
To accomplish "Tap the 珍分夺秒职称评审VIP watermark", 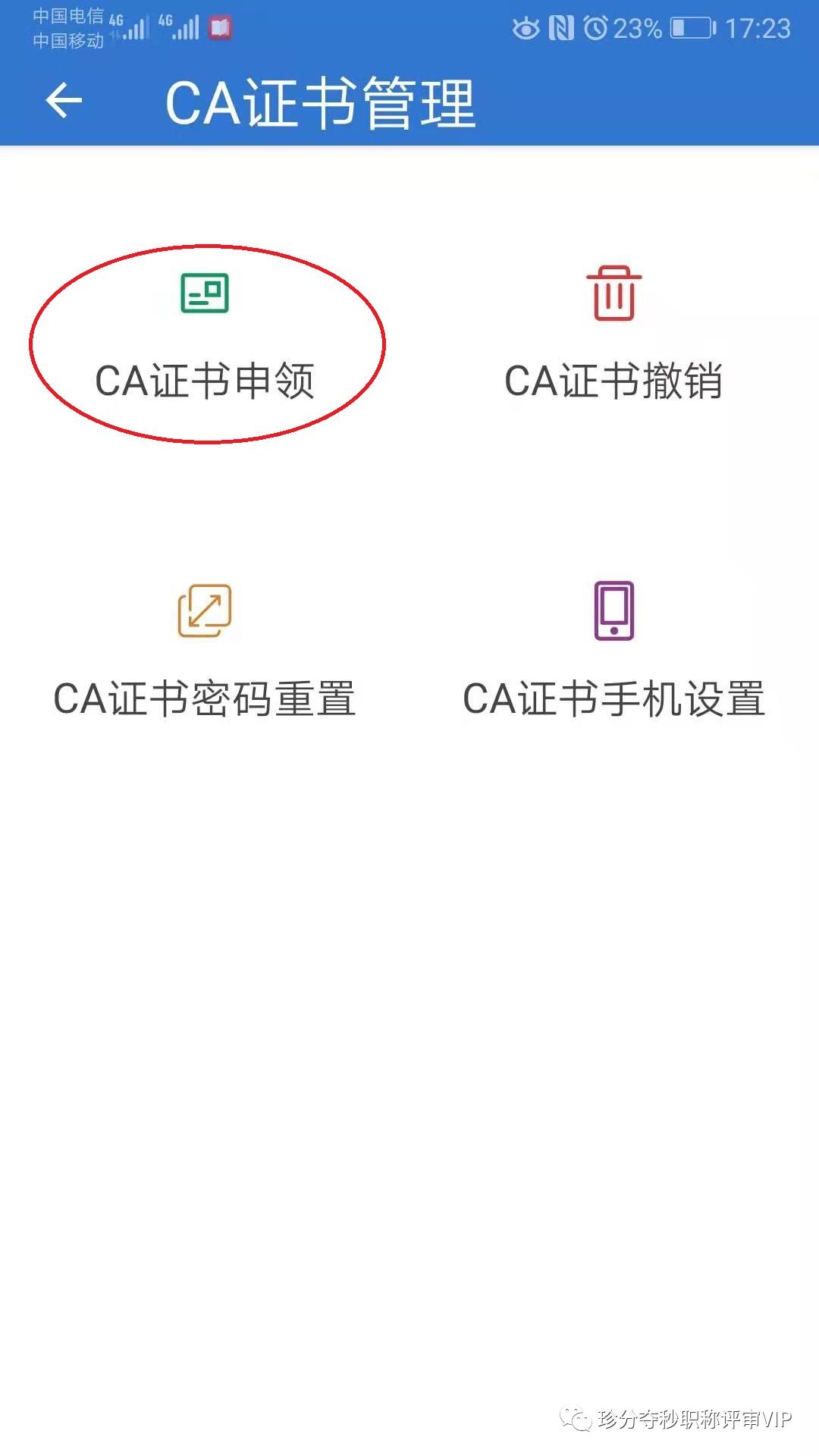I will pos(675,1418).
